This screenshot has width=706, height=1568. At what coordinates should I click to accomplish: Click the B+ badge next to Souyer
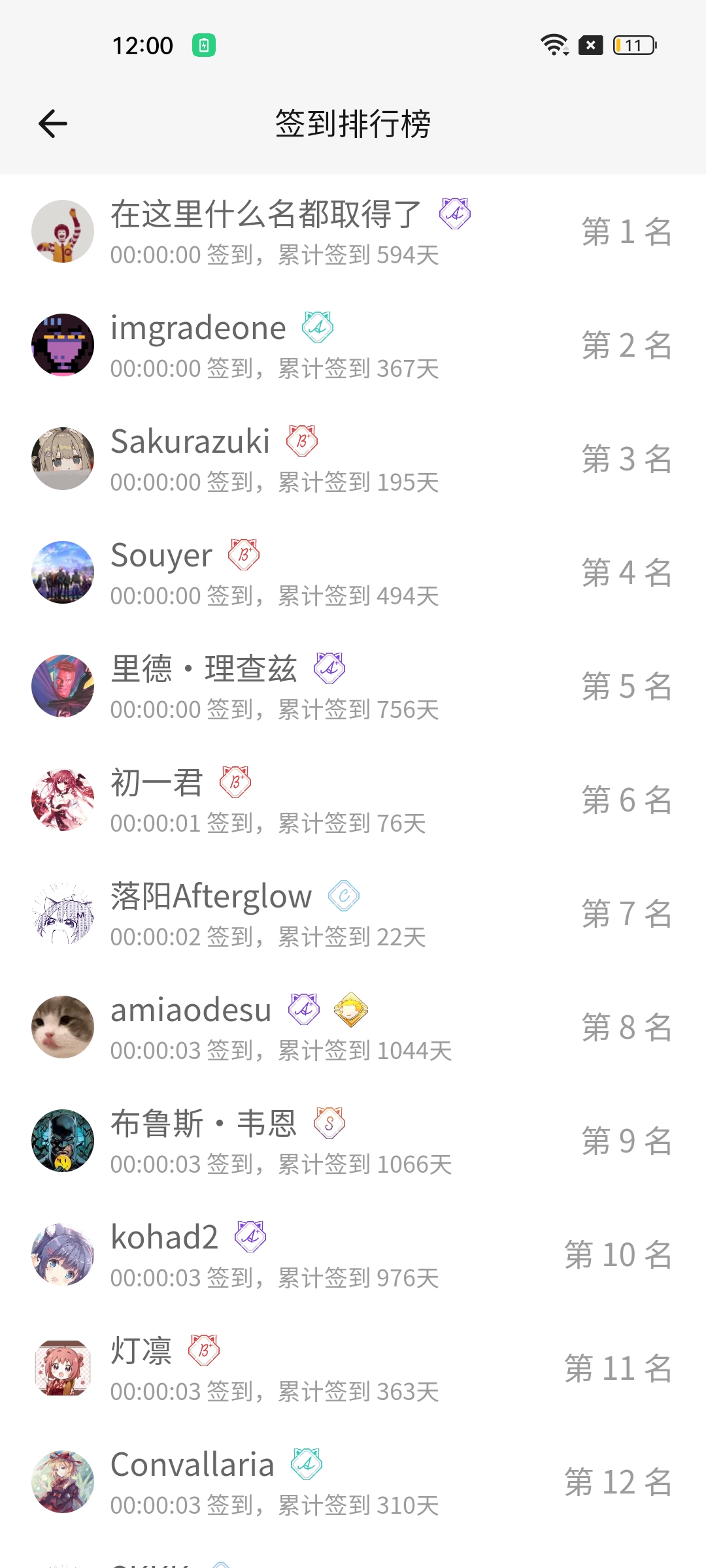242,555
